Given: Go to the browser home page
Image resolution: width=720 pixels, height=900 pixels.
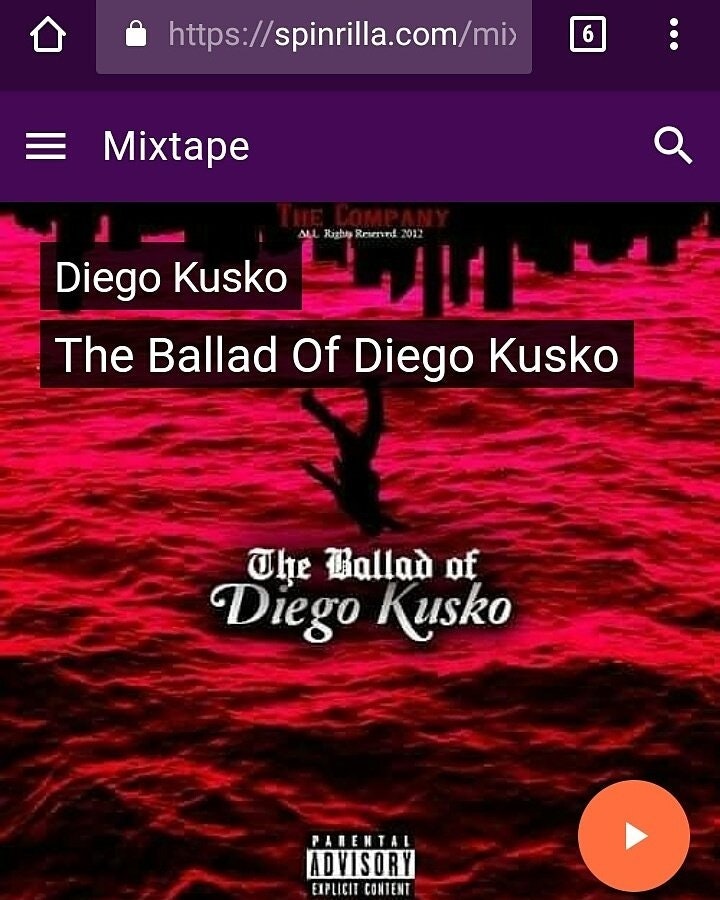Looking at the screenshot, I should [47, 36].
